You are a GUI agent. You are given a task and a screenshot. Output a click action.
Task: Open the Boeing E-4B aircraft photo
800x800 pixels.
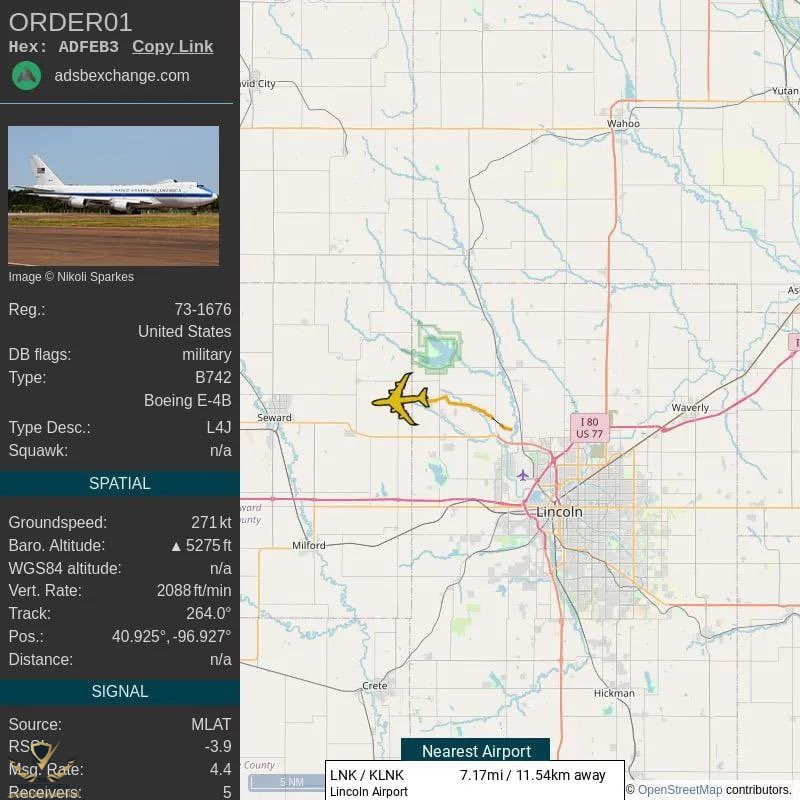113,196
